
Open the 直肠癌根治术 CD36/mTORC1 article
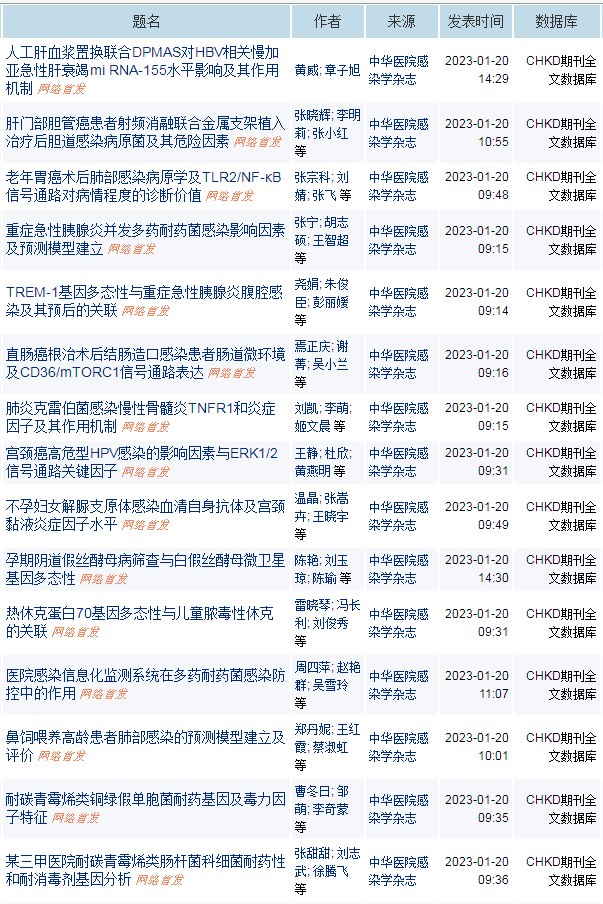145,354
